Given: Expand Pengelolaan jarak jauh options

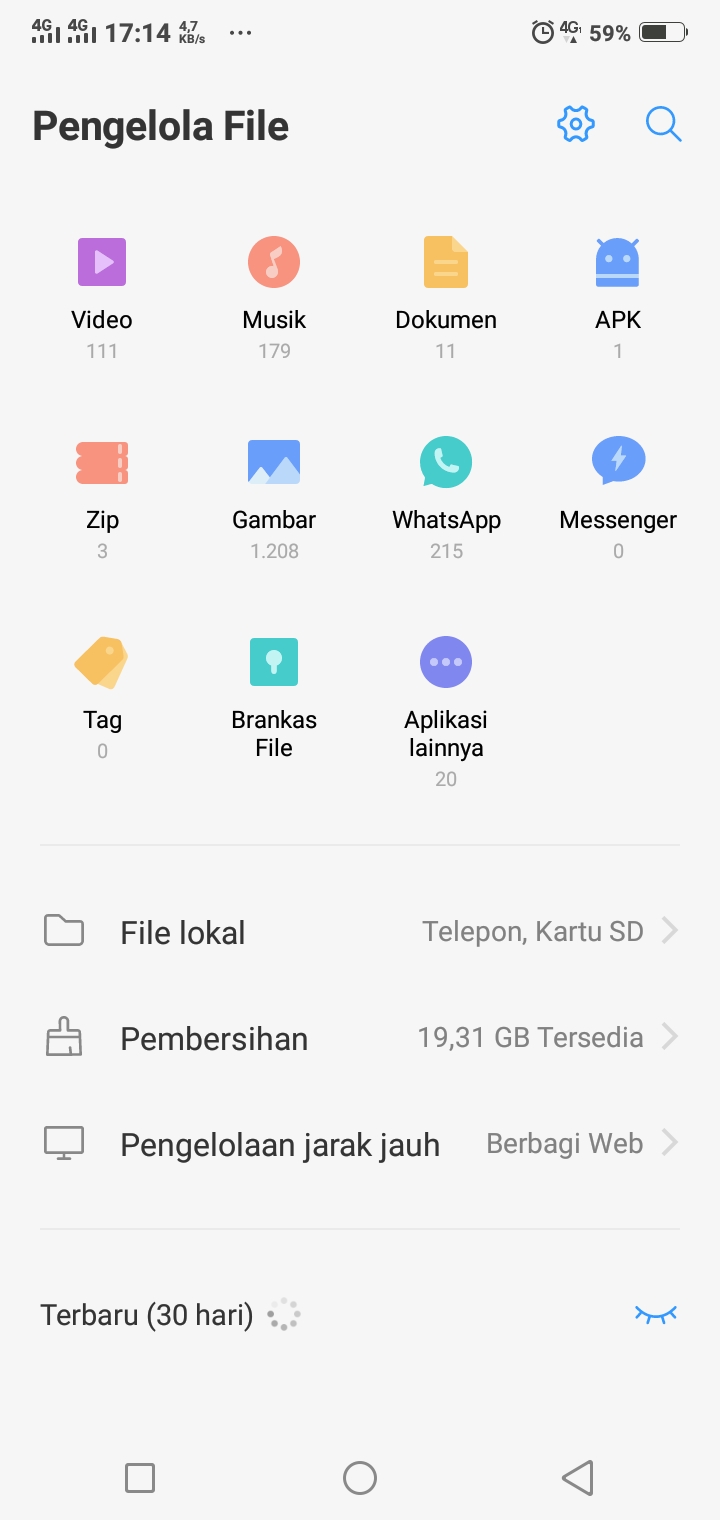Looking at the screenshot, I should 360,1143.
